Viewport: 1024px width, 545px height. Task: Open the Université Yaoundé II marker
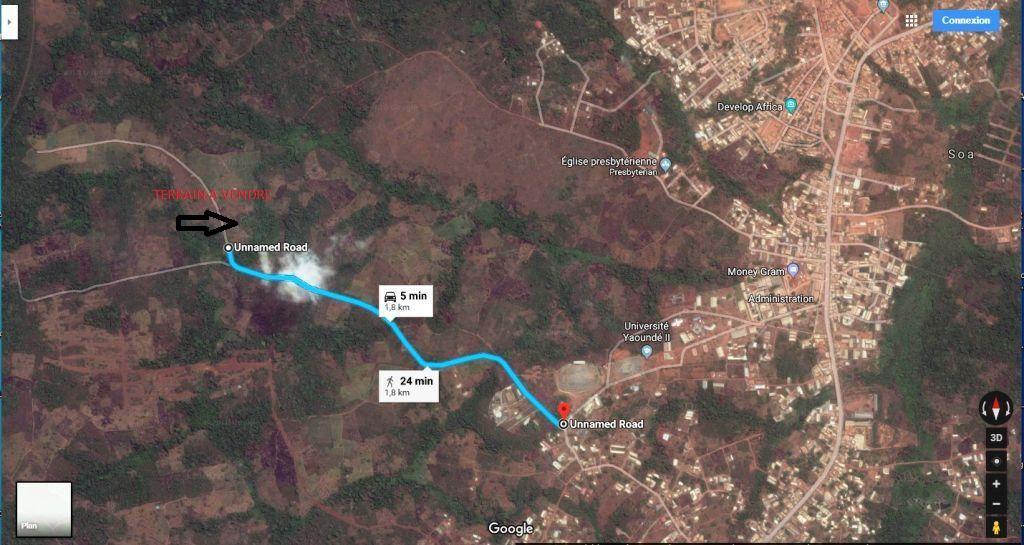click(646, 351)
